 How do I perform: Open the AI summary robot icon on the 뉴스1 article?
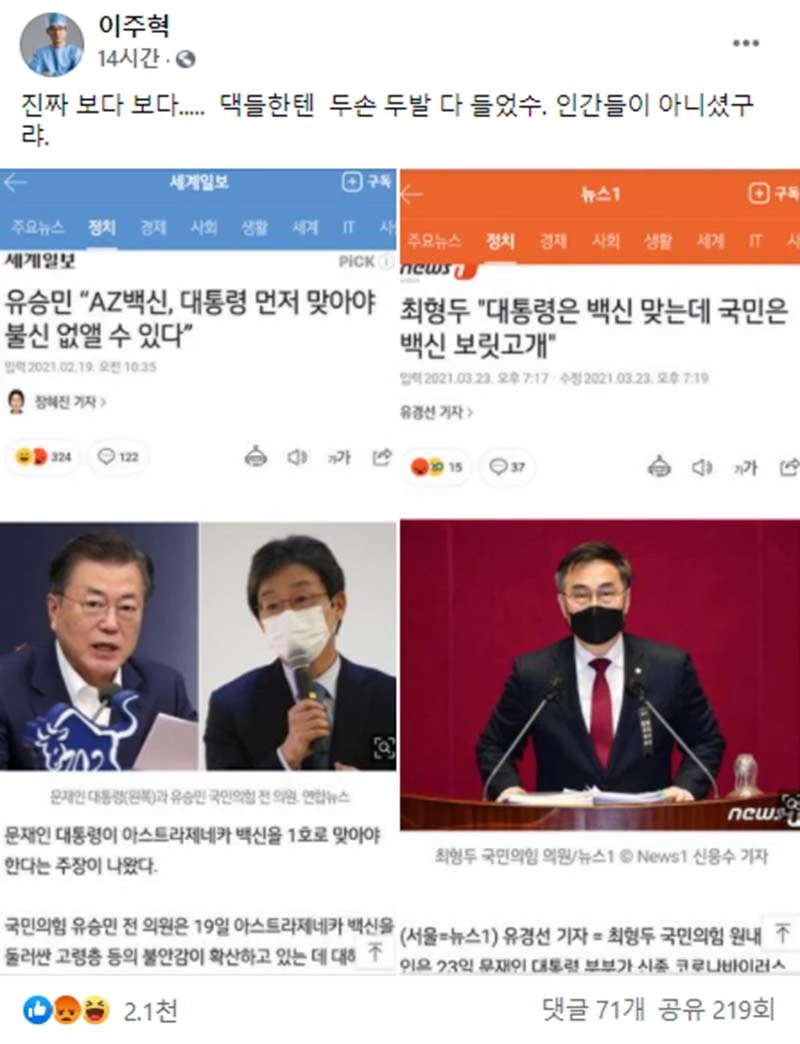tap(658, 467)
